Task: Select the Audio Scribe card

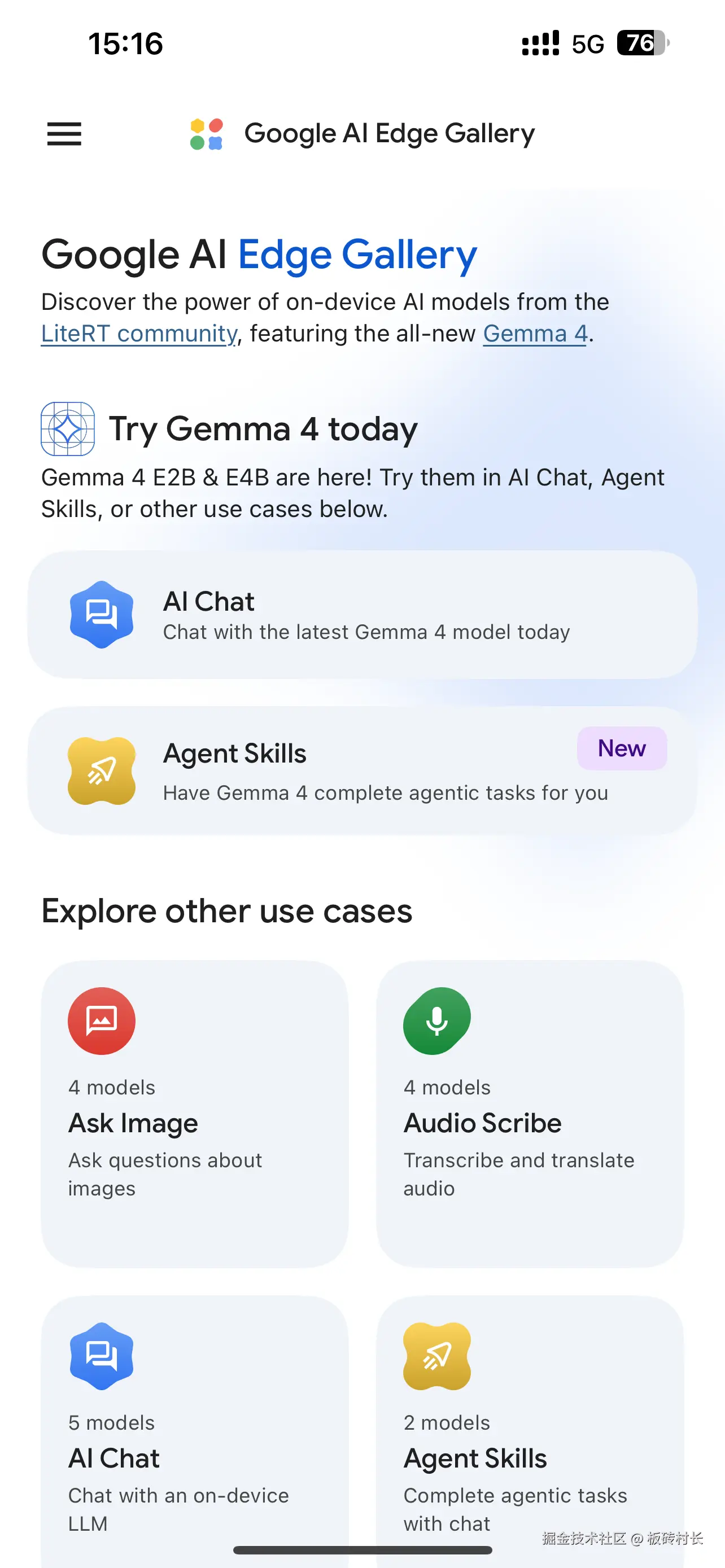Action: pyautogui.click(x=530, y=1114)
